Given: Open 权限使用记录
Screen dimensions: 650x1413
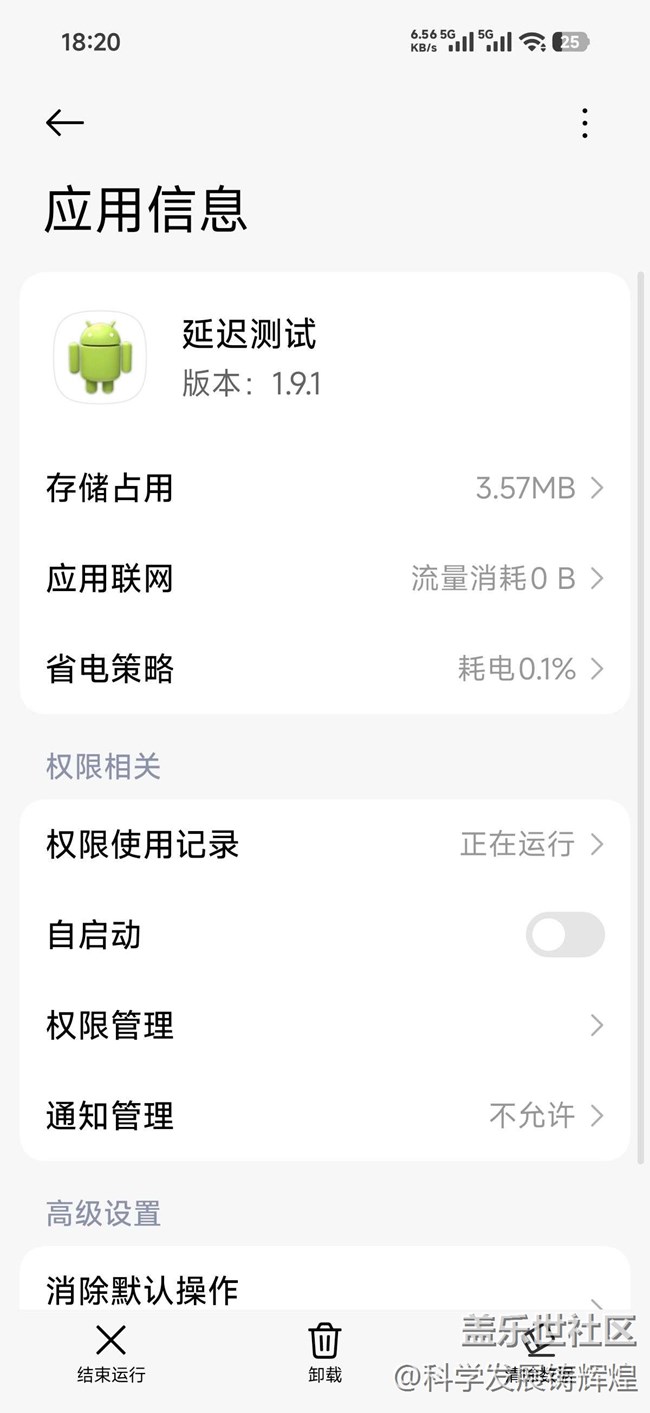Looking at the screenshot, I should (x=325, y=844).
